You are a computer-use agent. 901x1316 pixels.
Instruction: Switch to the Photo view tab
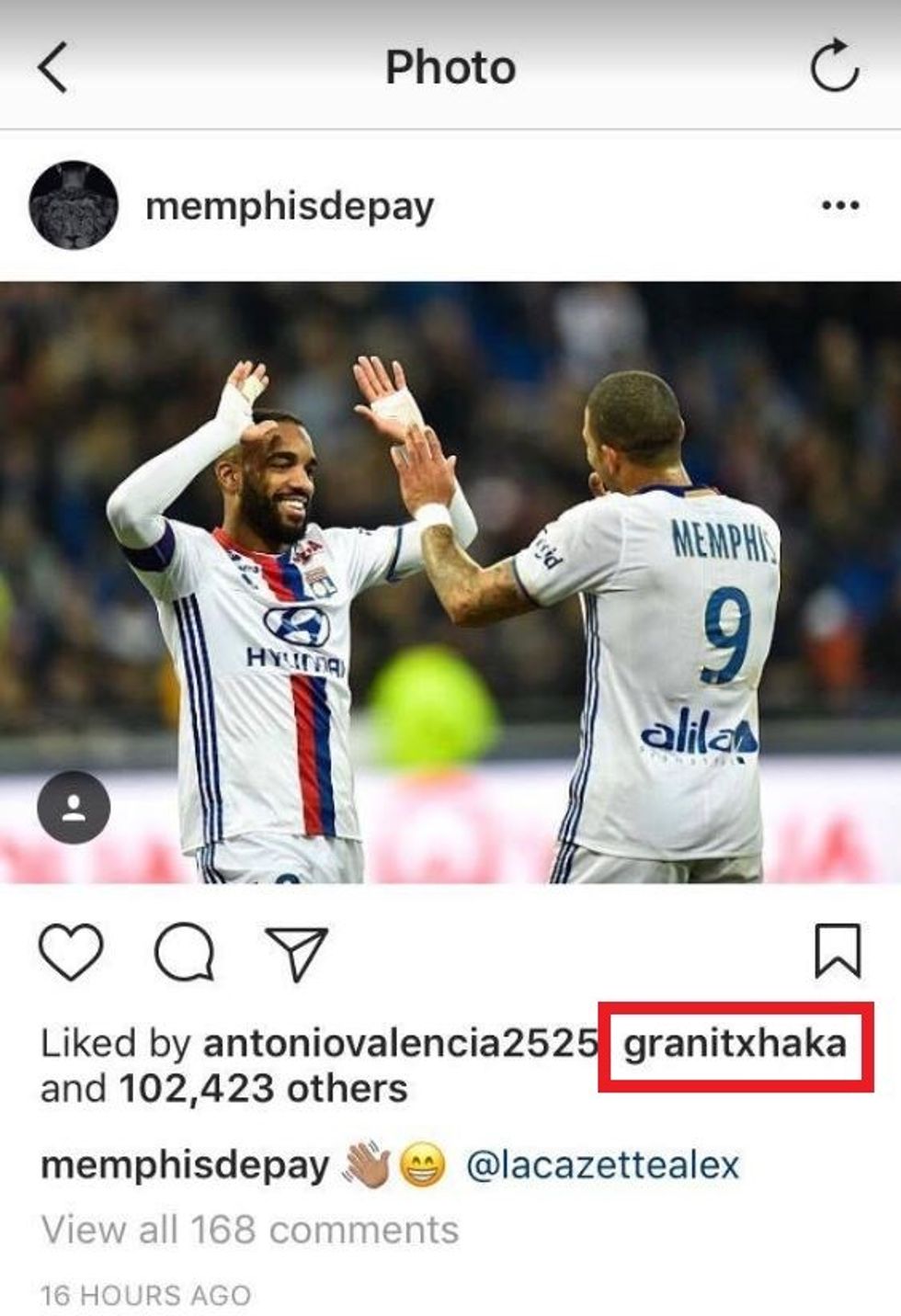click(x=450, y=67)
